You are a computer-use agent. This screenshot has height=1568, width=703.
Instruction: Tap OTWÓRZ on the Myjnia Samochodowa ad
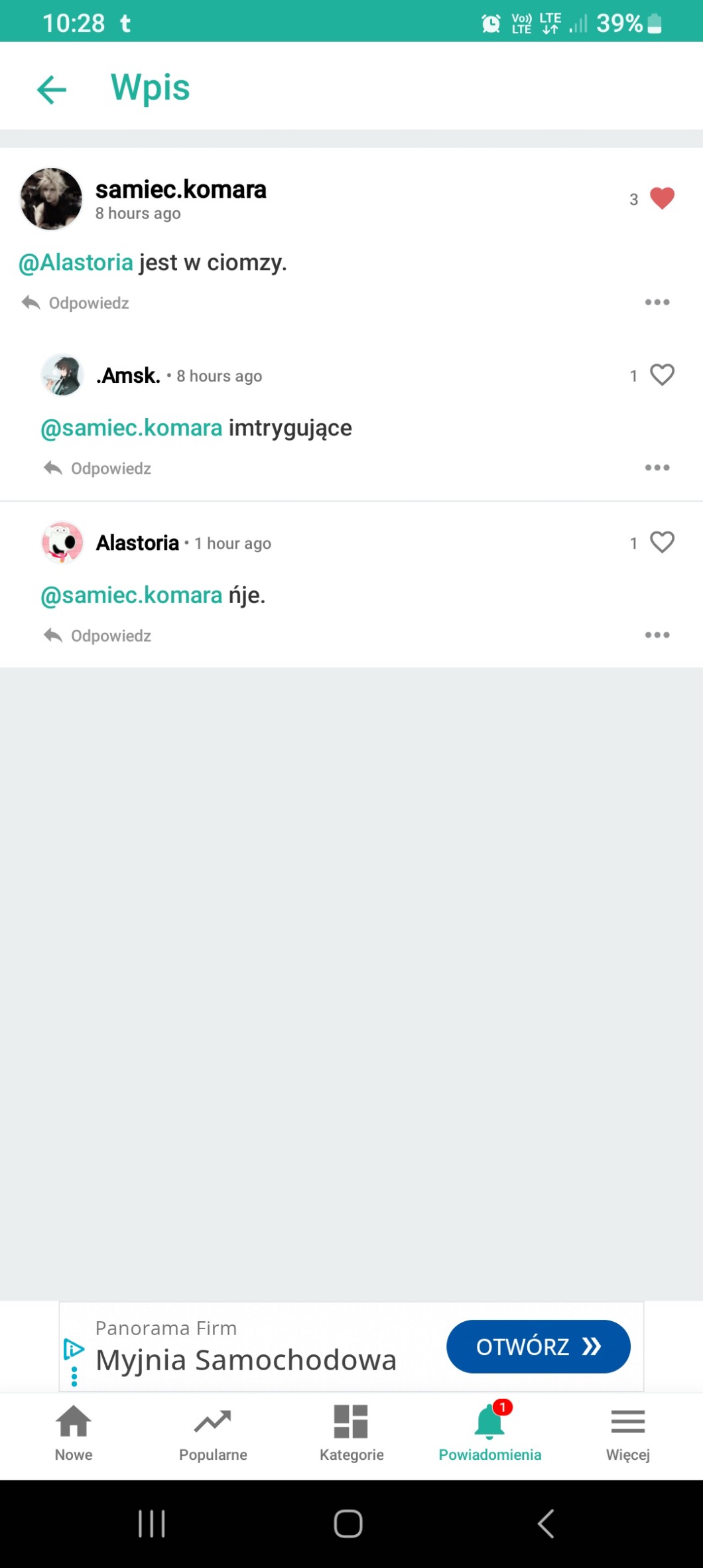coord(538,1346)
